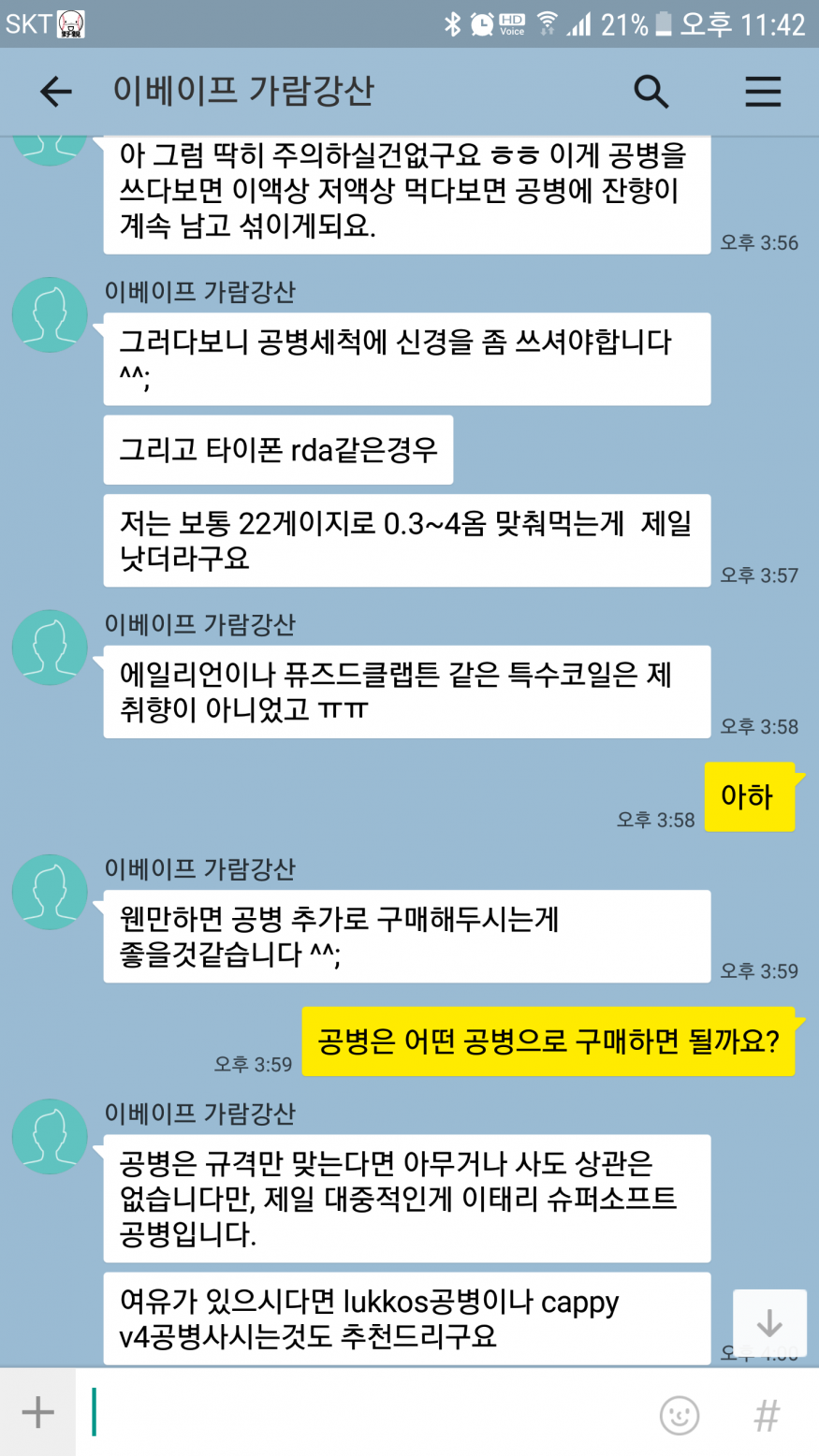Open the emoticon picker
819x1456 pixels.
click(680, 1414)
